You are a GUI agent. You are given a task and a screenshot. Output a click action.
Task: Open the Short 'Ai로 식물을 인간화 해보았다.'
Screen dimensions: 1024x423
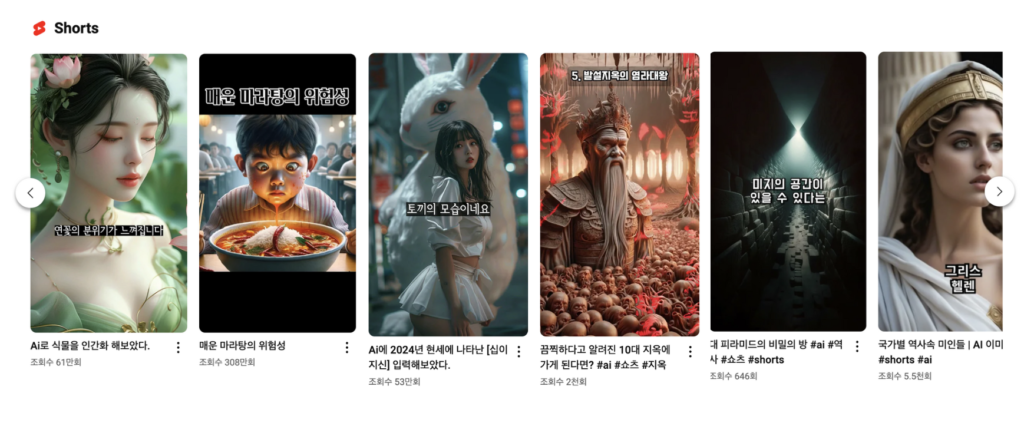pyautogui.click(x=108, y=192)
